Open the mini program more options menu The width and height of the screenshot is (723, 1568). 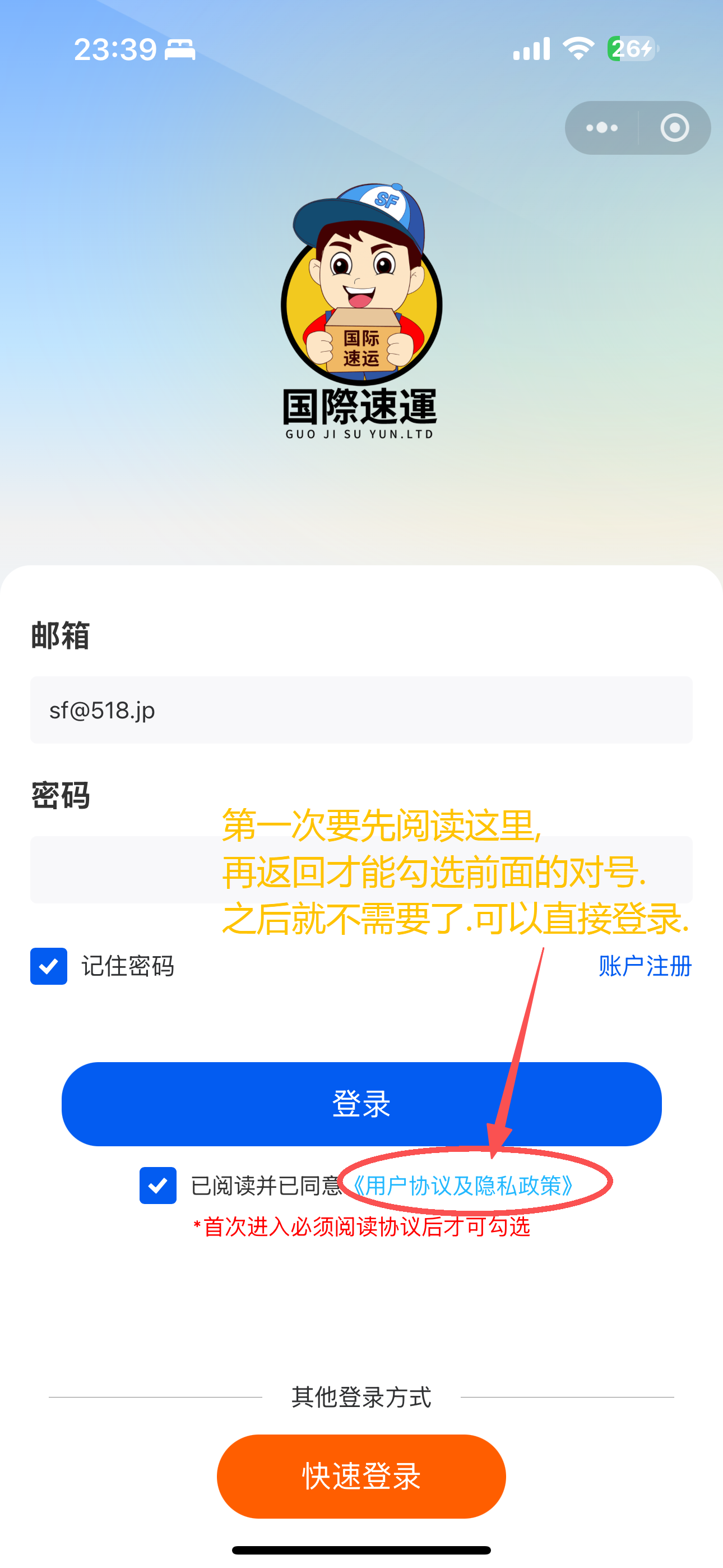click(x=601, y=128)
